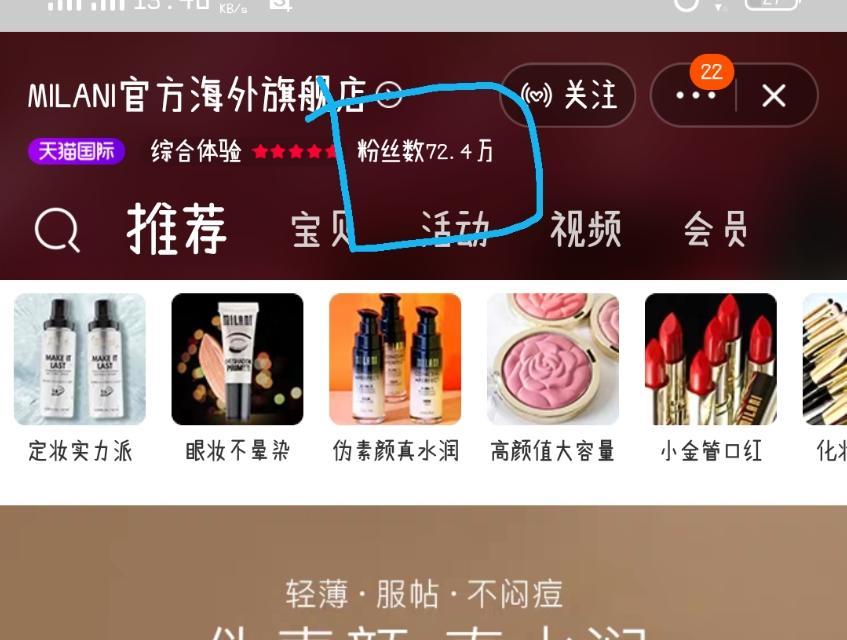Open the three-dot more menu
Viewport: 847px width, 640px height.
coord(695,96)
